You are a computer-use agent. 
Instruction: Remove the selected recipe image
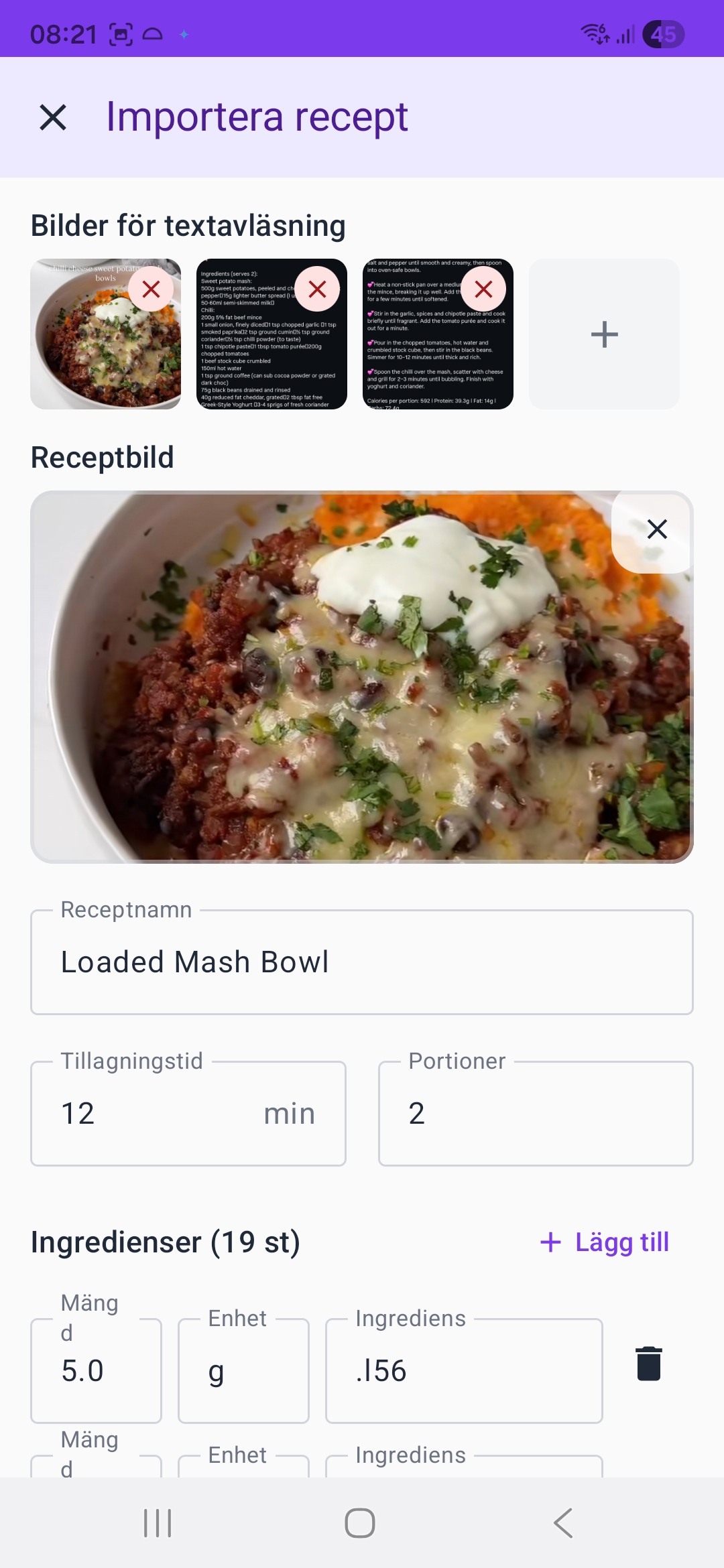tap(657, 529)
